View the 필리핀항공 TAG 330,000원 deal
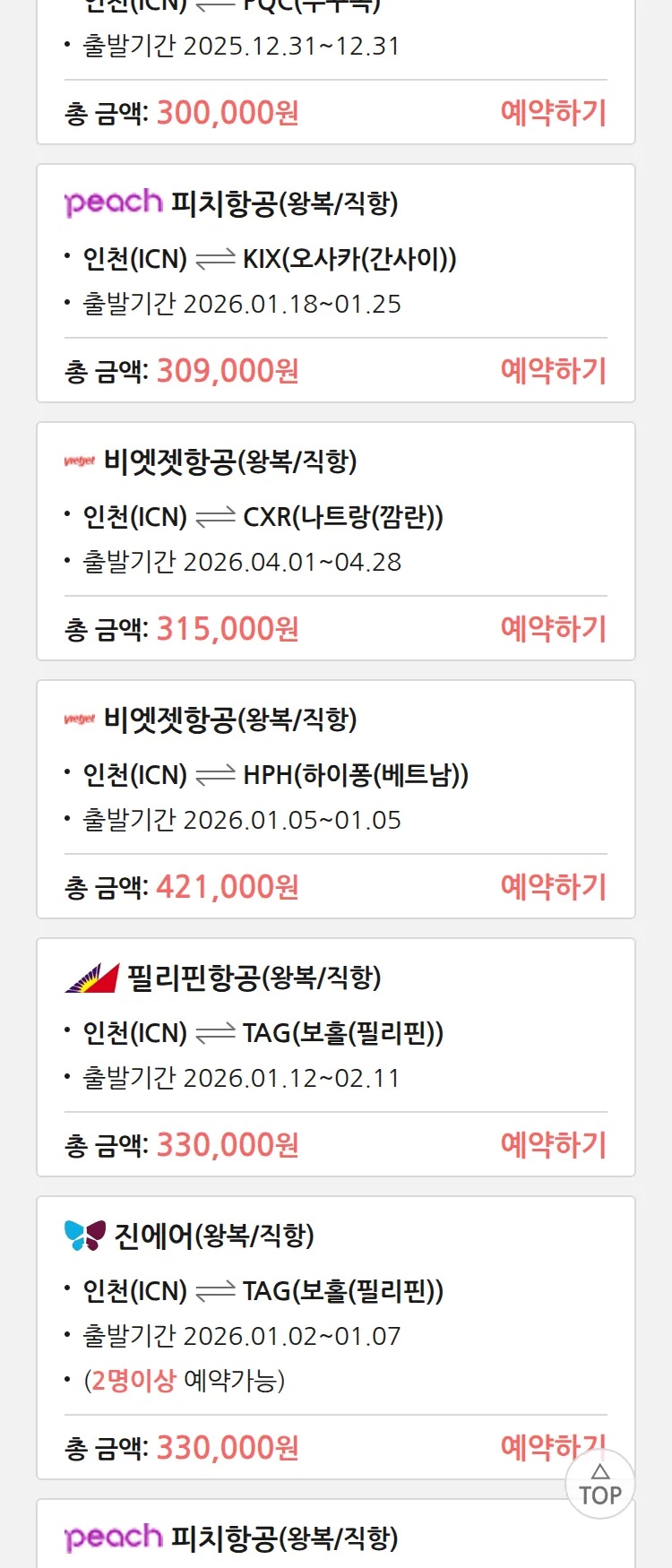 (x=269, y=1034)
